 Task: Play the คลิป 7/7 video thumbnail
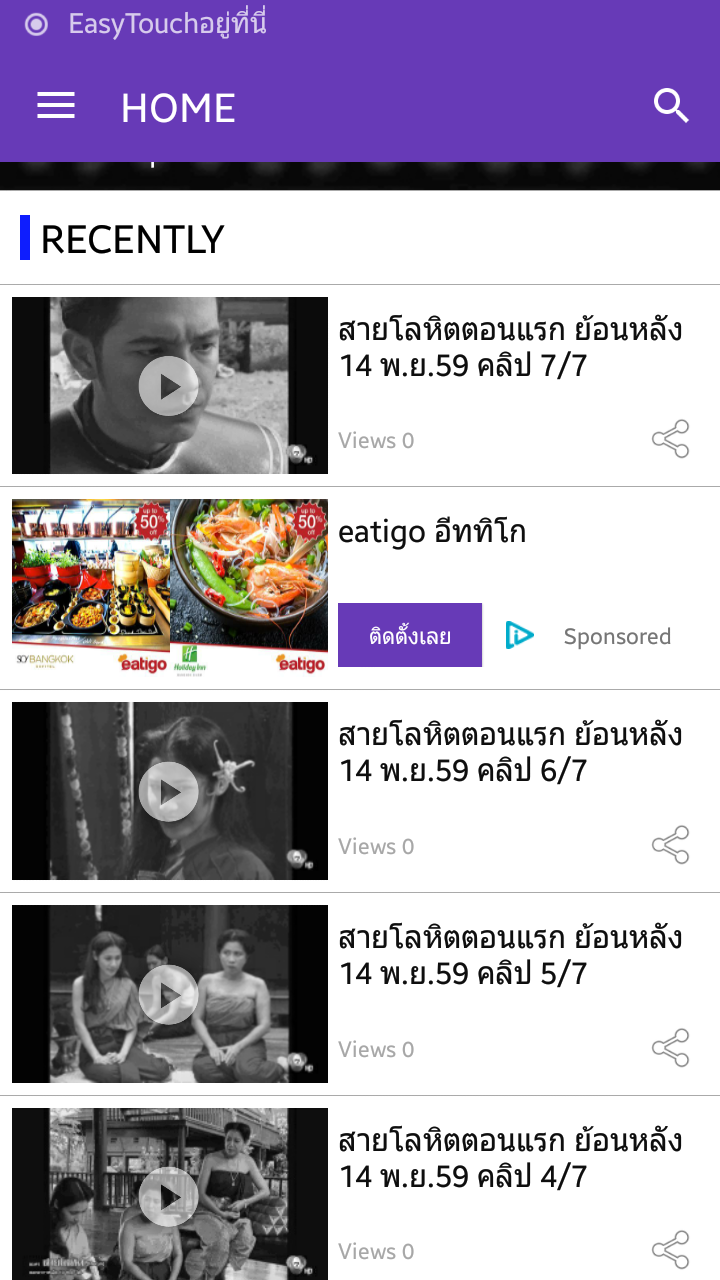pyautogui.click(x=169, y=386)
